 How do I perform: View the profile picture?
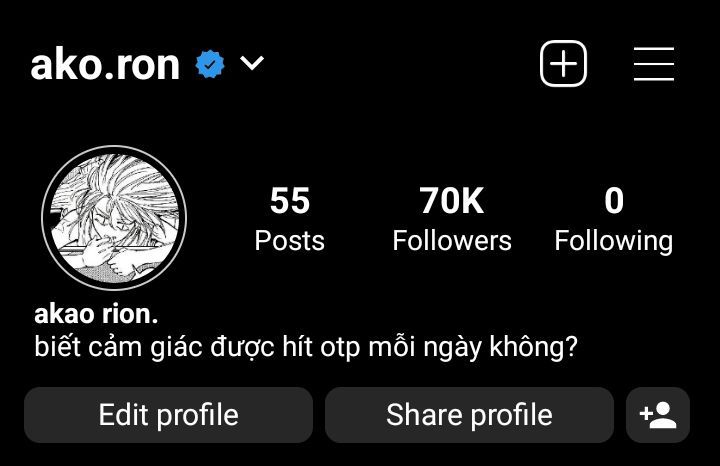(114, 218)
